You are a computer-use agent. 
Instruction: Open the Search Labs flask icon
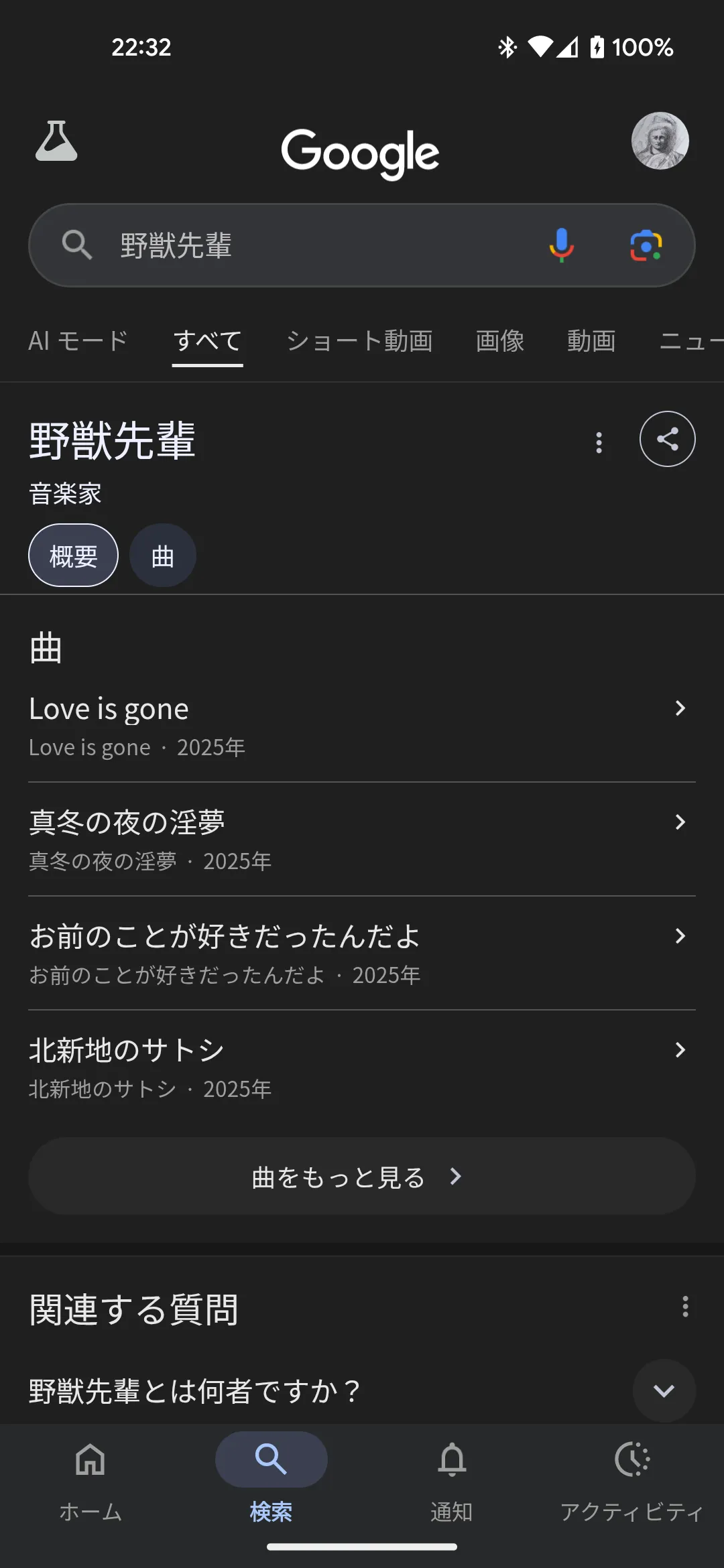pyautogui.click(x=56, y=141)
